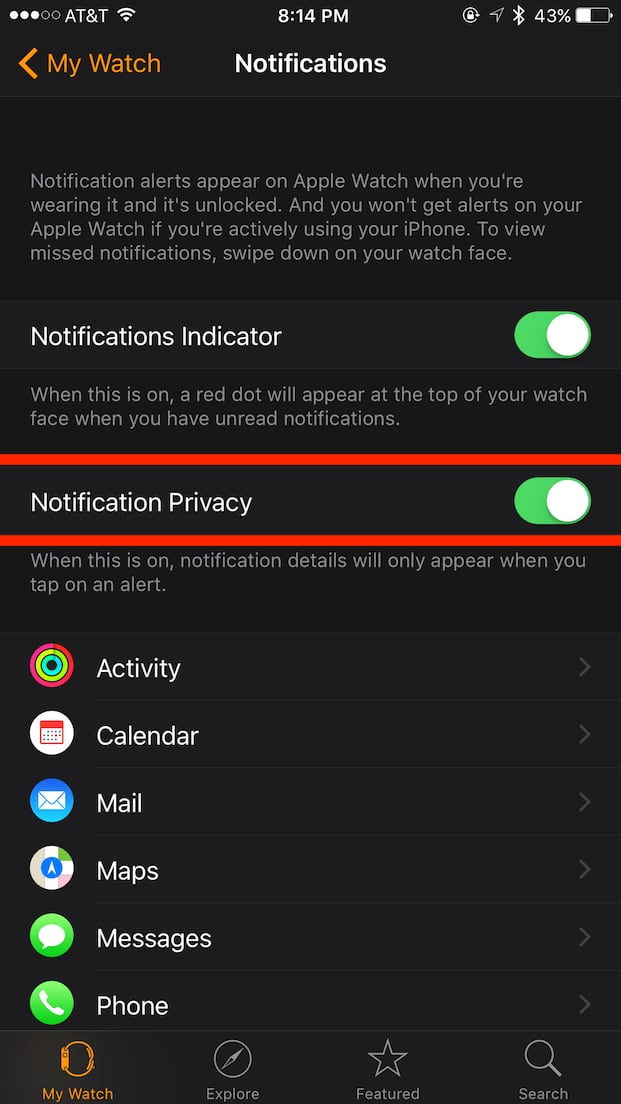
Task: Switch to the Search tab
Action: point(543,1069)
